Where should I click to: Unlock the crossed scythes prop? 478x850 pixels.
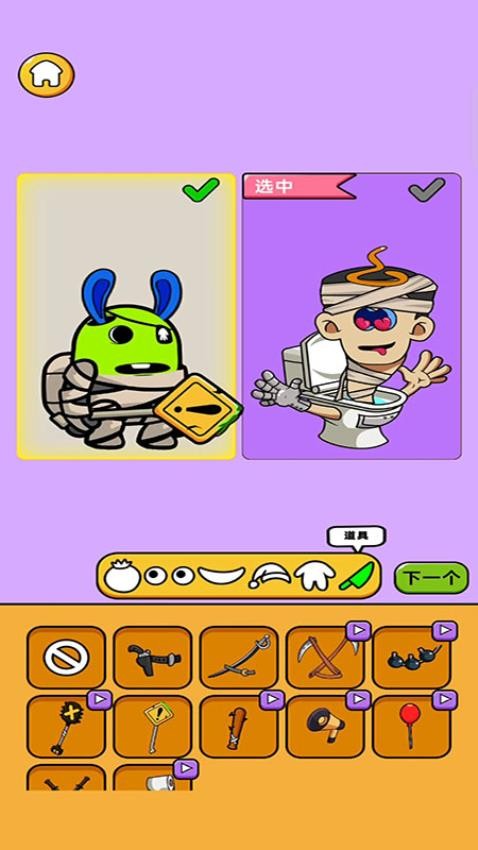(x=326, y=658)
